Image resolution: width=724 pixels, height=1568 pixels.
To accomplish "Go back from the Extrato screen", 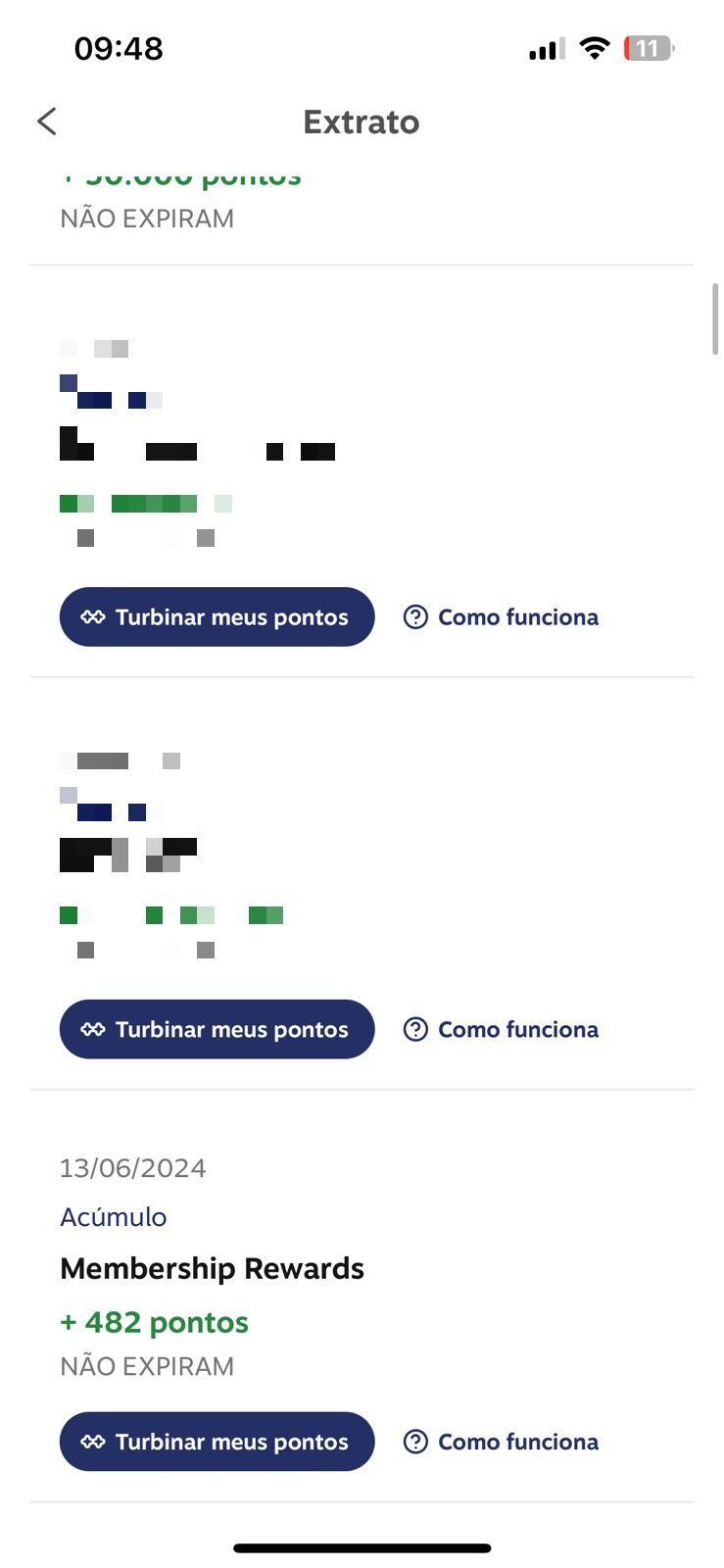I will tap(47, 122).
